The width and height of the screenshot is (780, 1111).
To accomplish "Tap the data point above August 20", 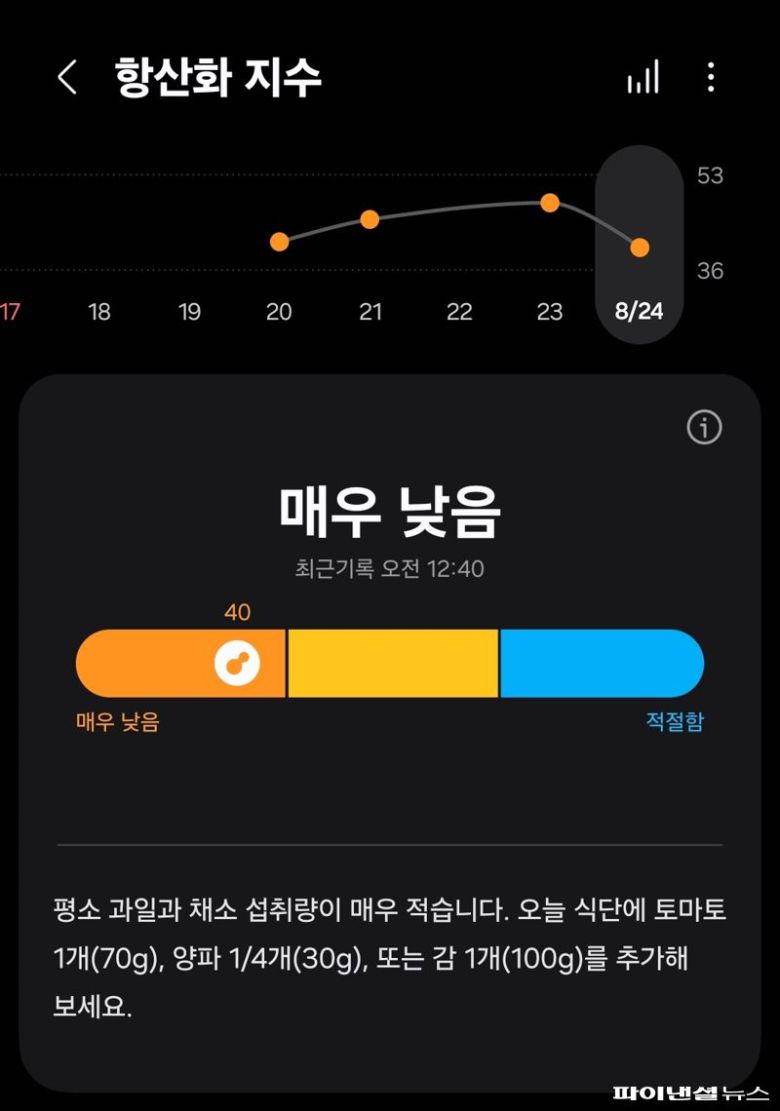I will [279, 240].
